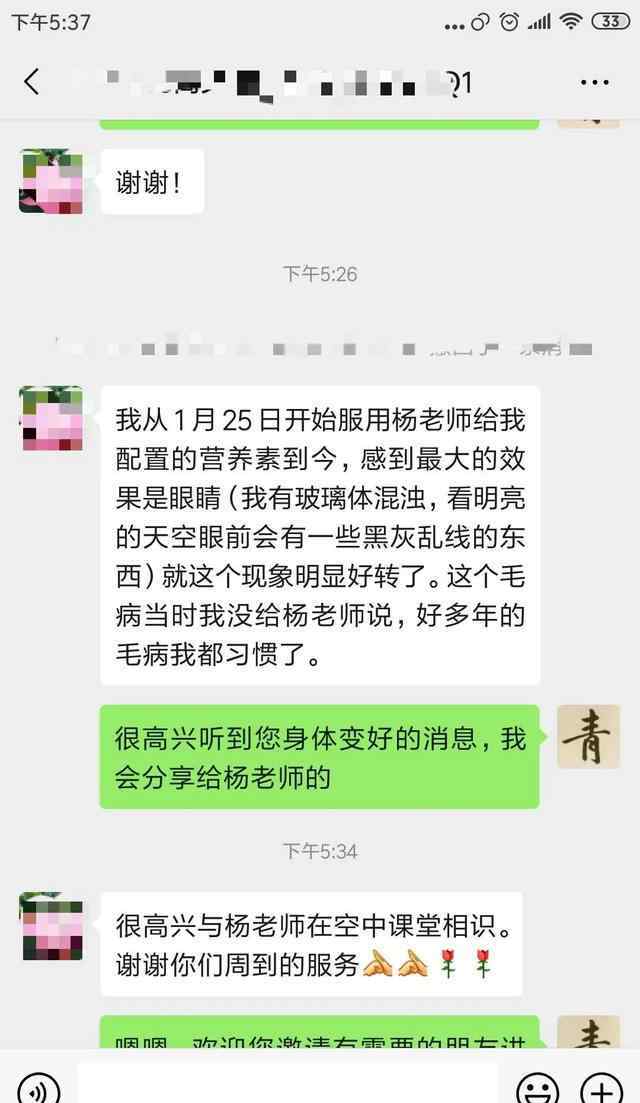
Task: Open avatar of sender of 谢谢！
Action: coord(51,181)
